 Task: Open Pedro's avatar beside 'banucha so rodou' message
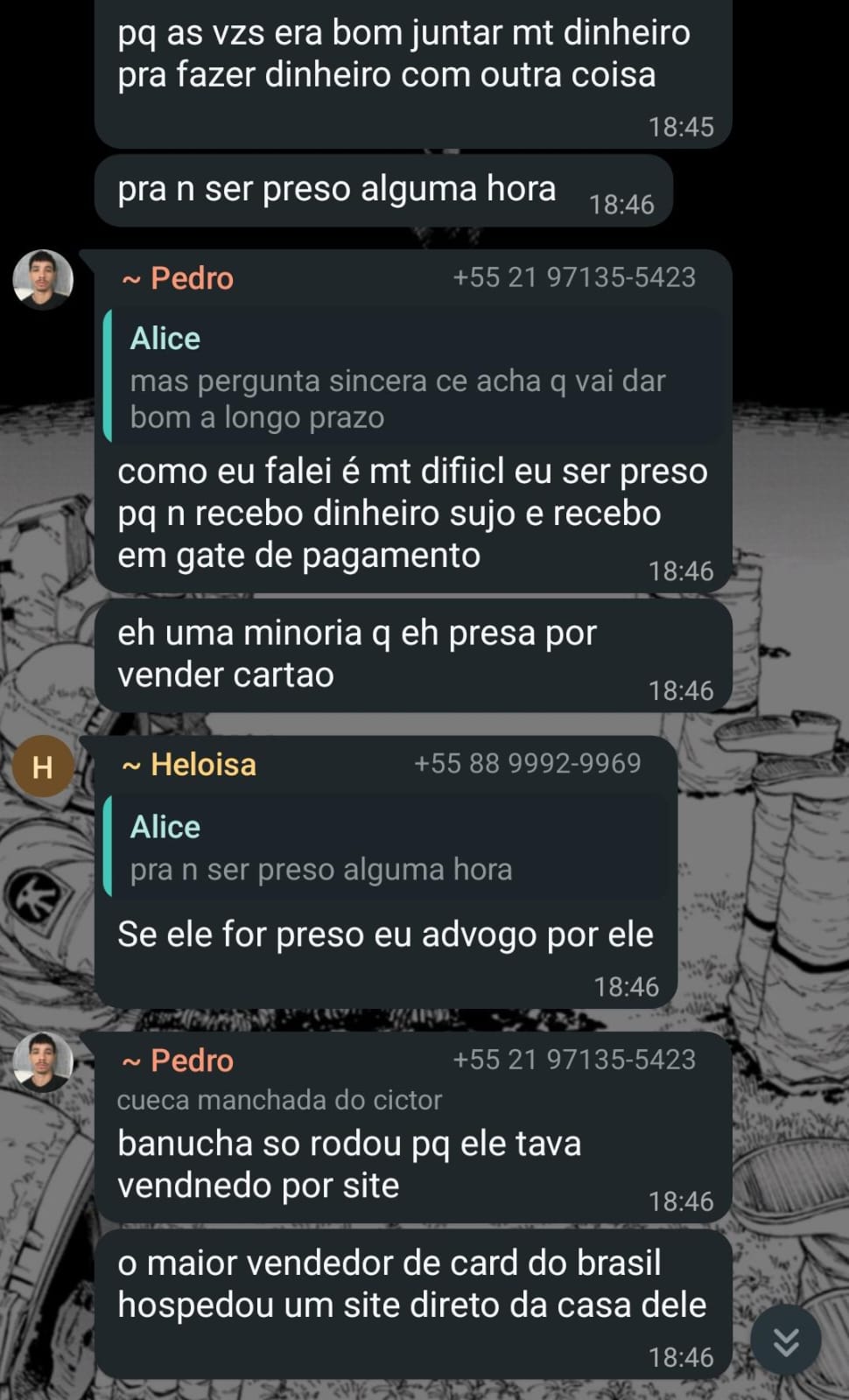pos(42,1060)
